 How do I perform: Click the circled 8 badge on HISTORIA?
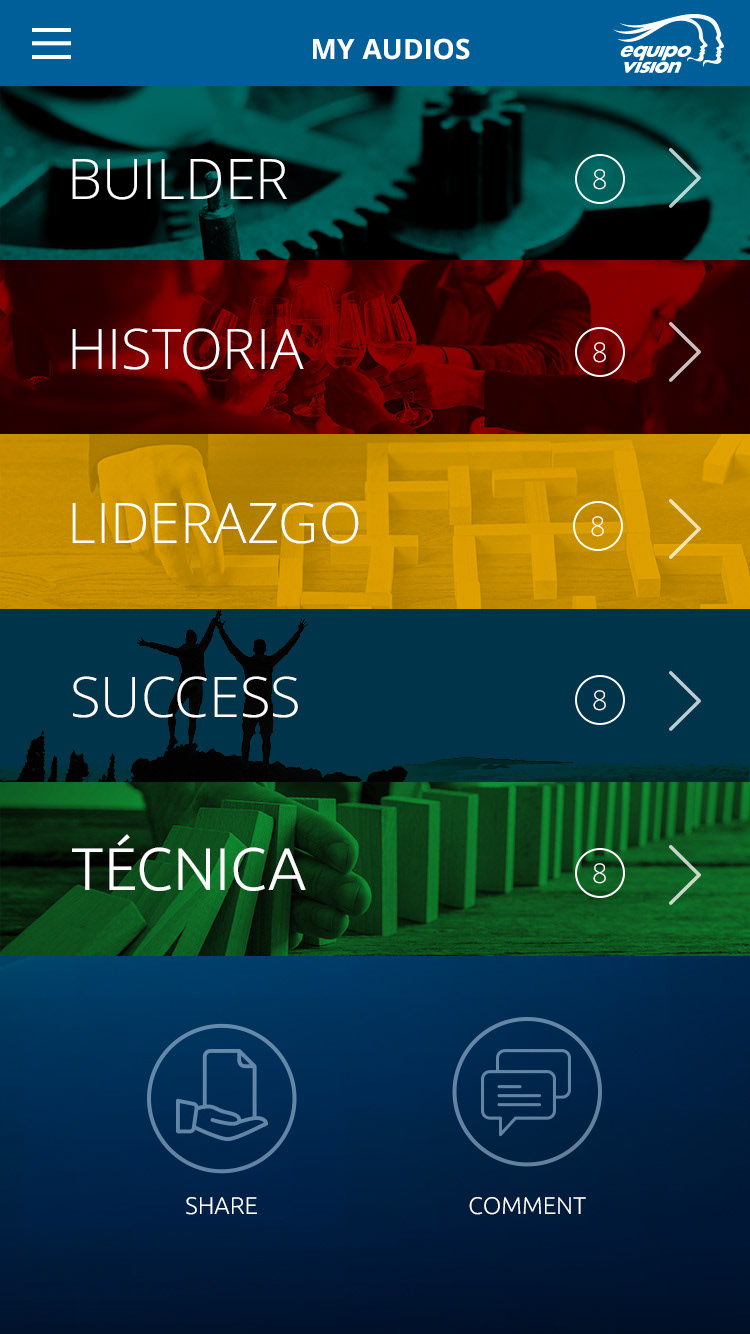click(599, 352)
